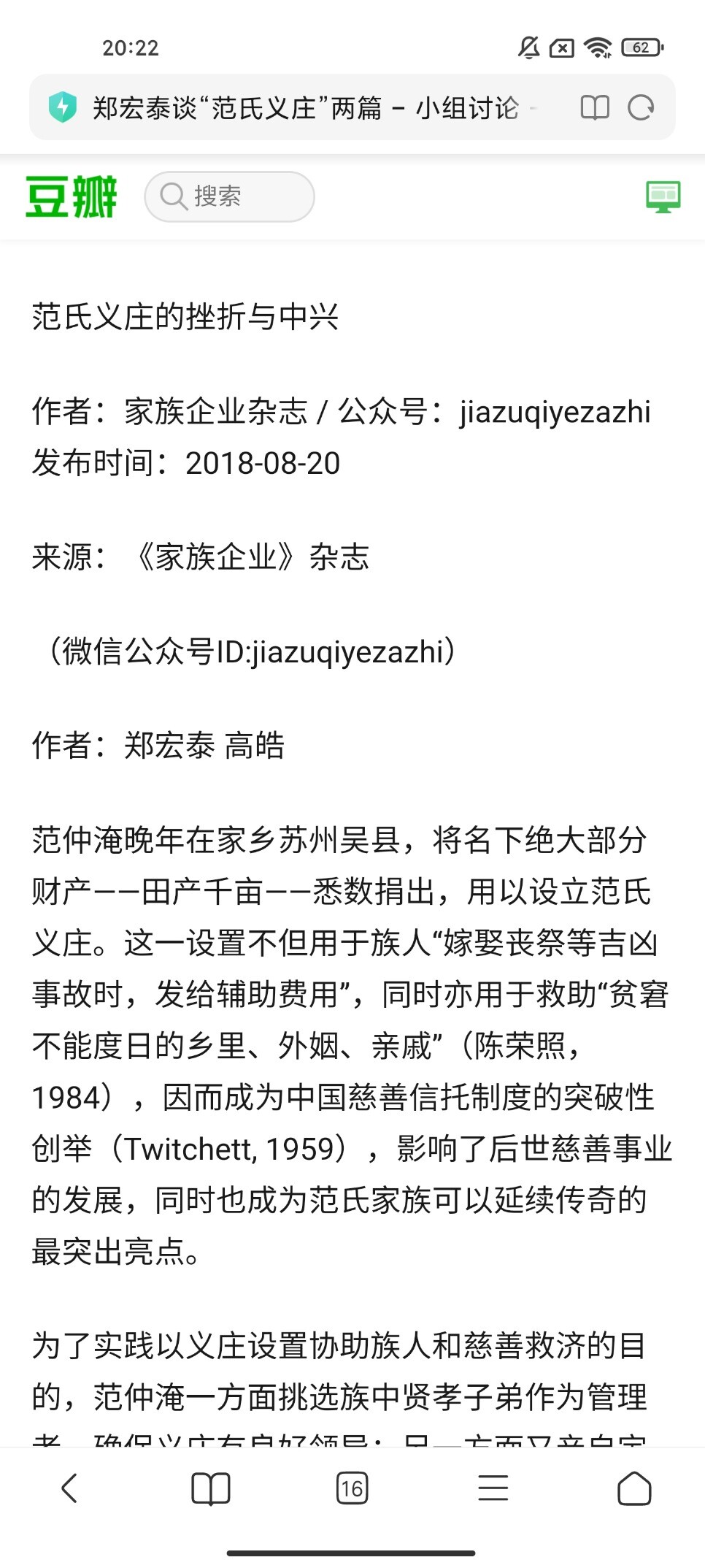
Task: Open the browser menu
Action: tap(493, 1488)
